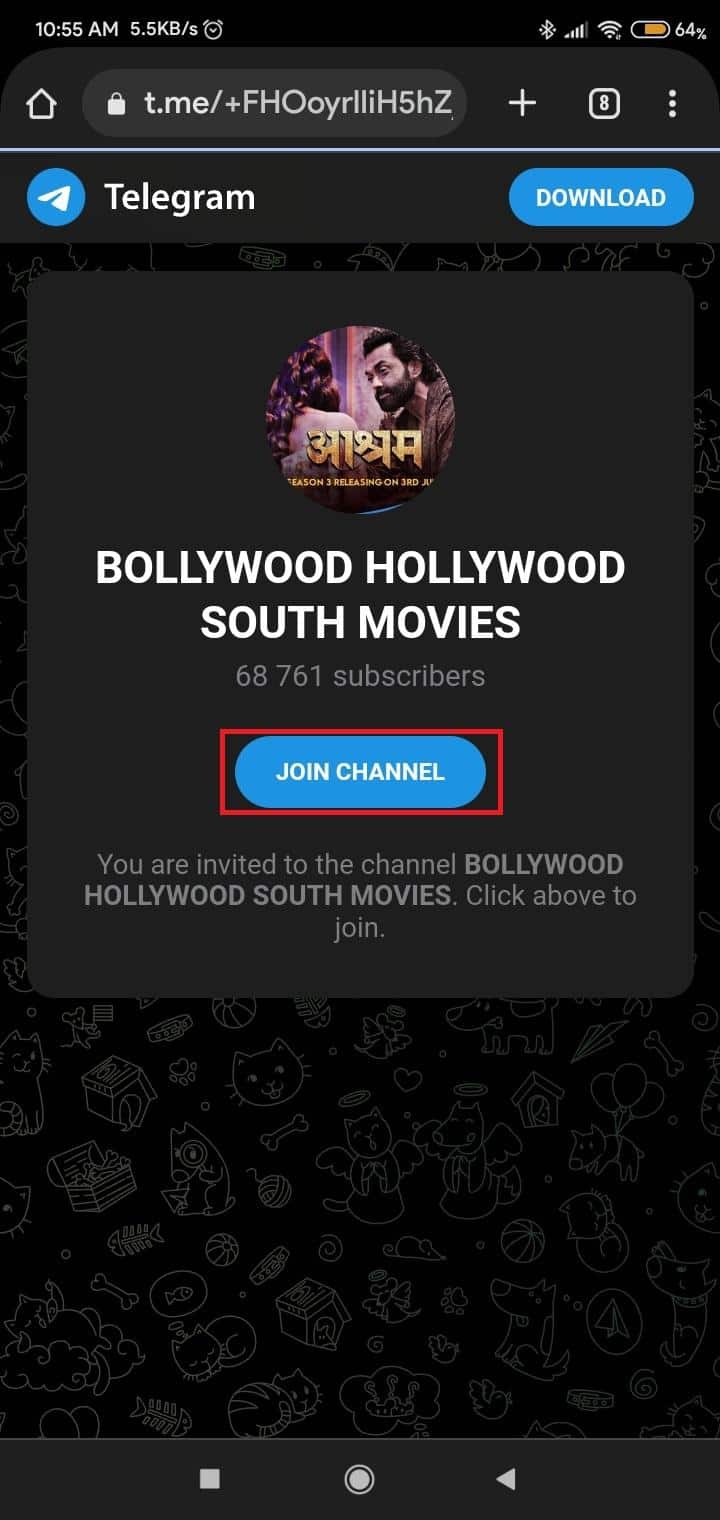This screenshot has height=1520, width=720.
Task: Tap the Telegram logo in header
Action: (x=56, y=197)
